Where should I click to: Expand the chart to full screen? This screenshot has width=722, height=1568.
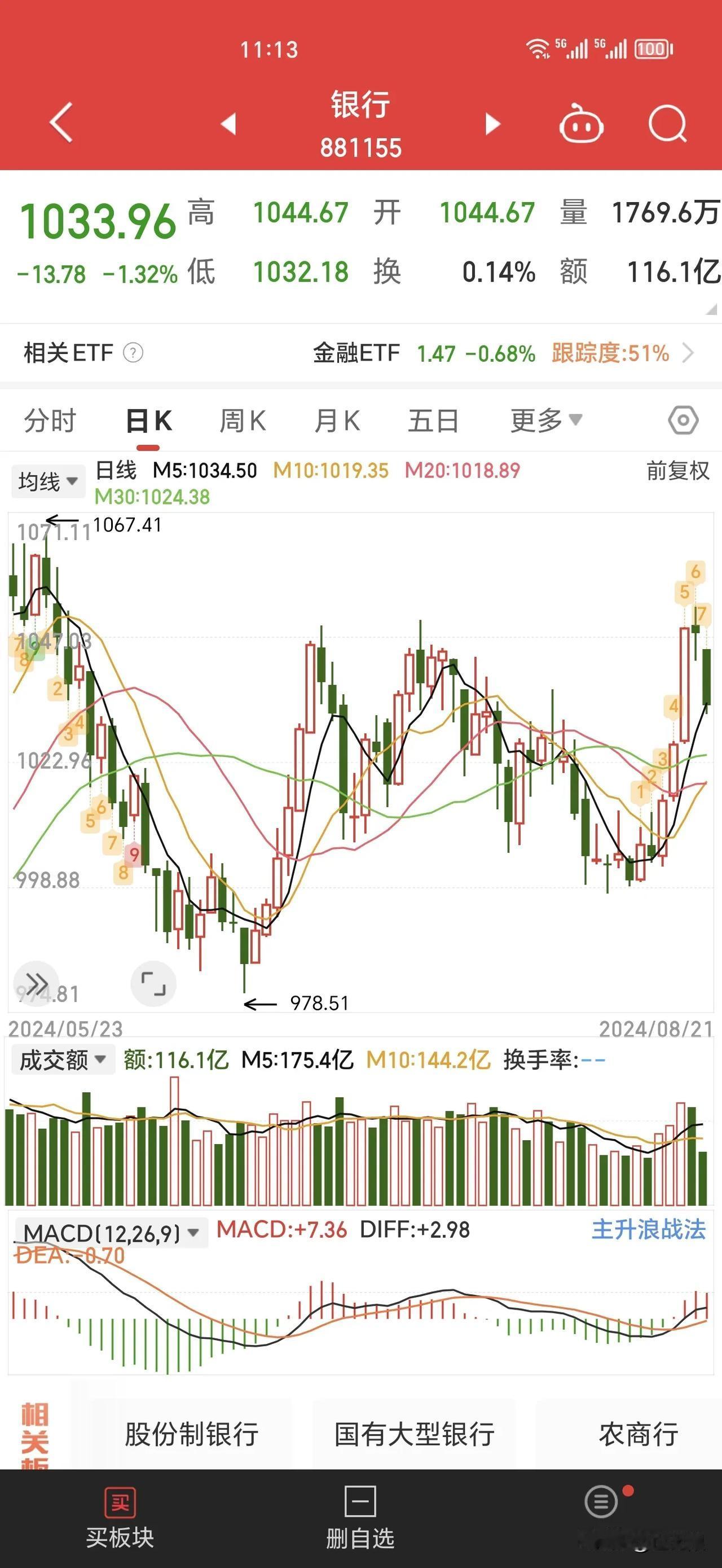pos(153,983)
